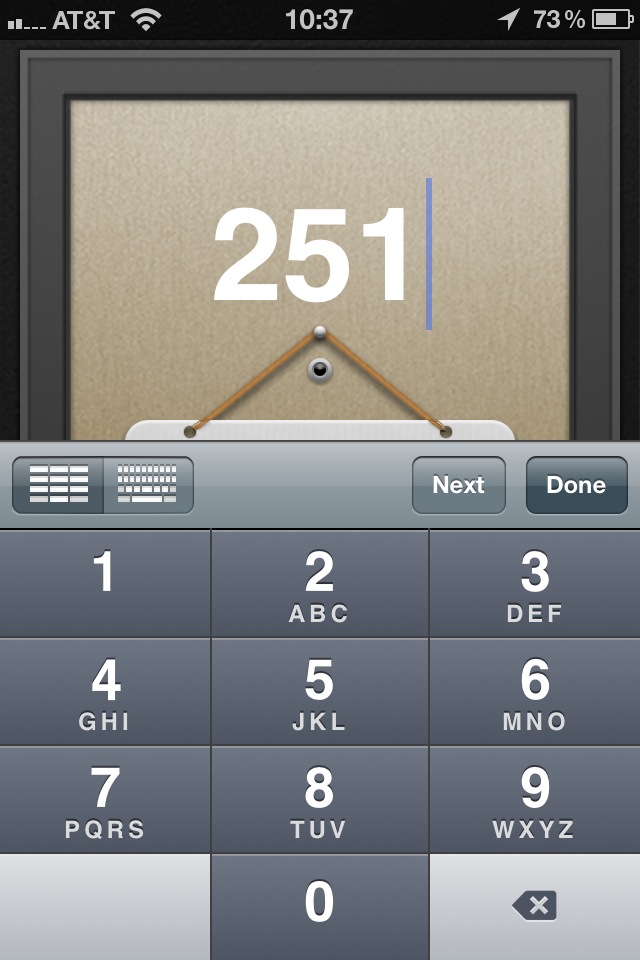The width and height of the screenshot is (640, 960).
Task: Tap the Next button
Action: click(x=459, y=485)
